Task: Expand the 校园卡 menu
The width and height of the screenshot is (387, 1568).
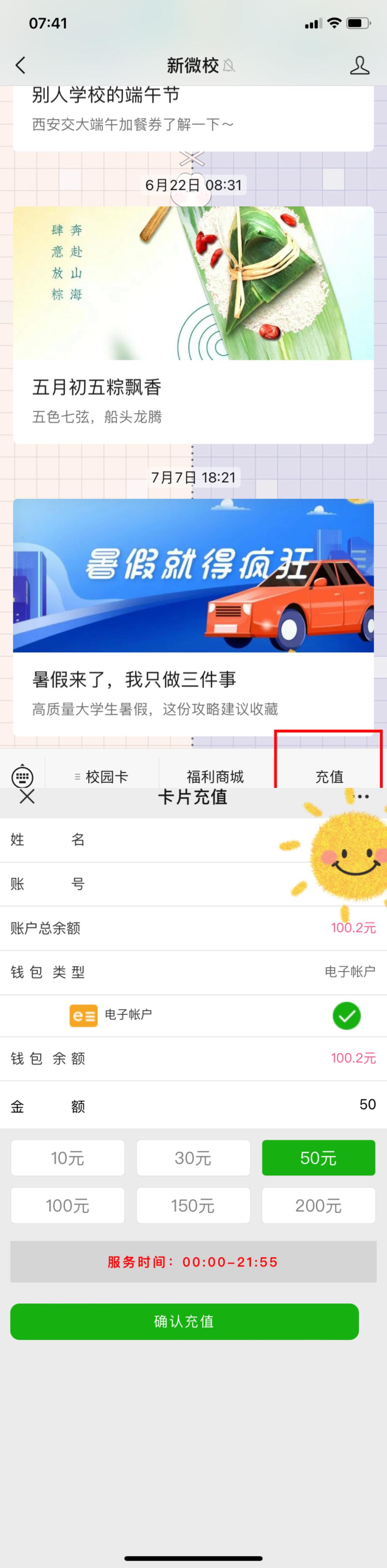Action: click(102, 776)
